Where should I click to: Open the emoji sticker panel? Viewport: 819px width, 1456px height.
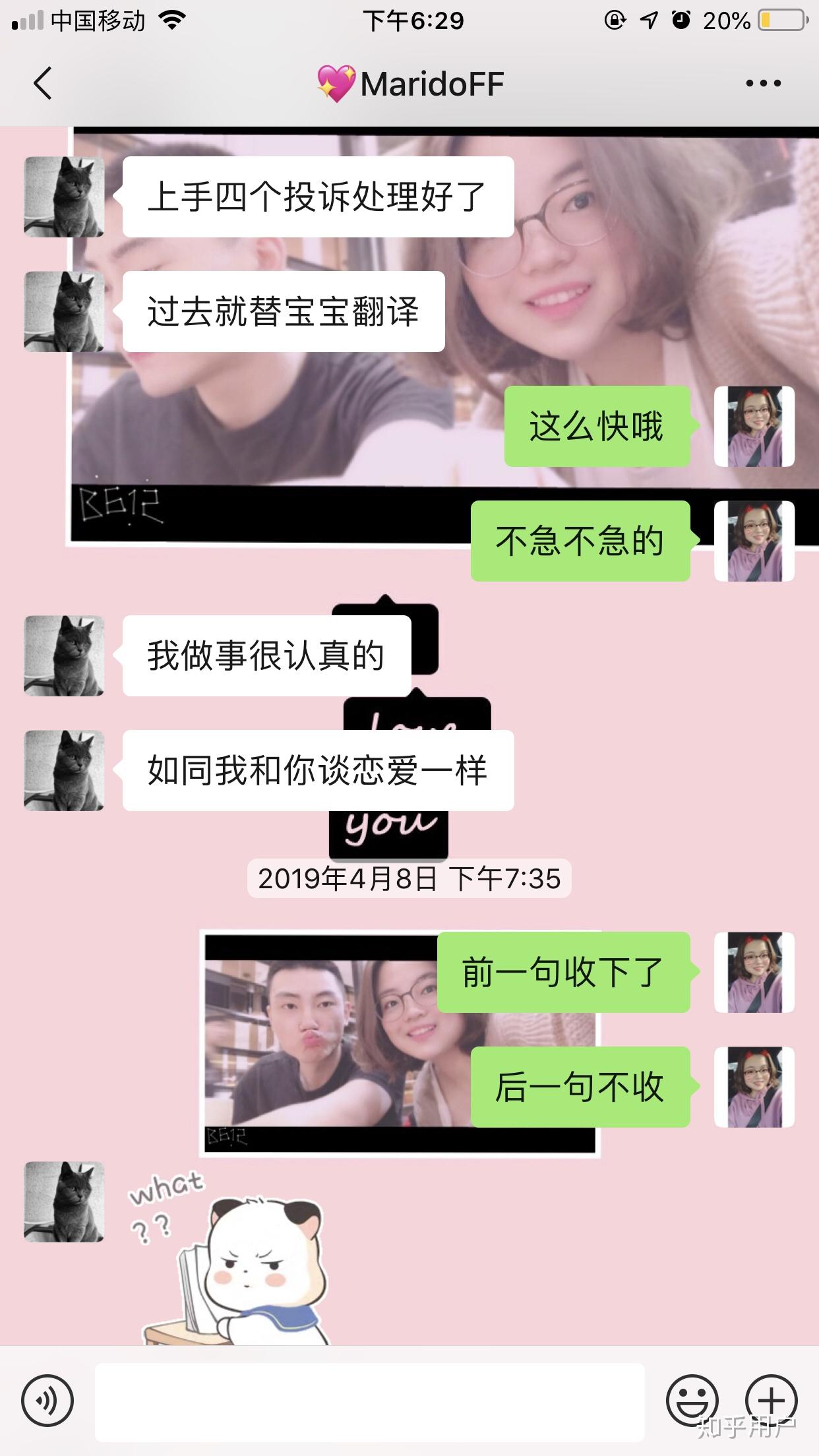point(692,1400)
